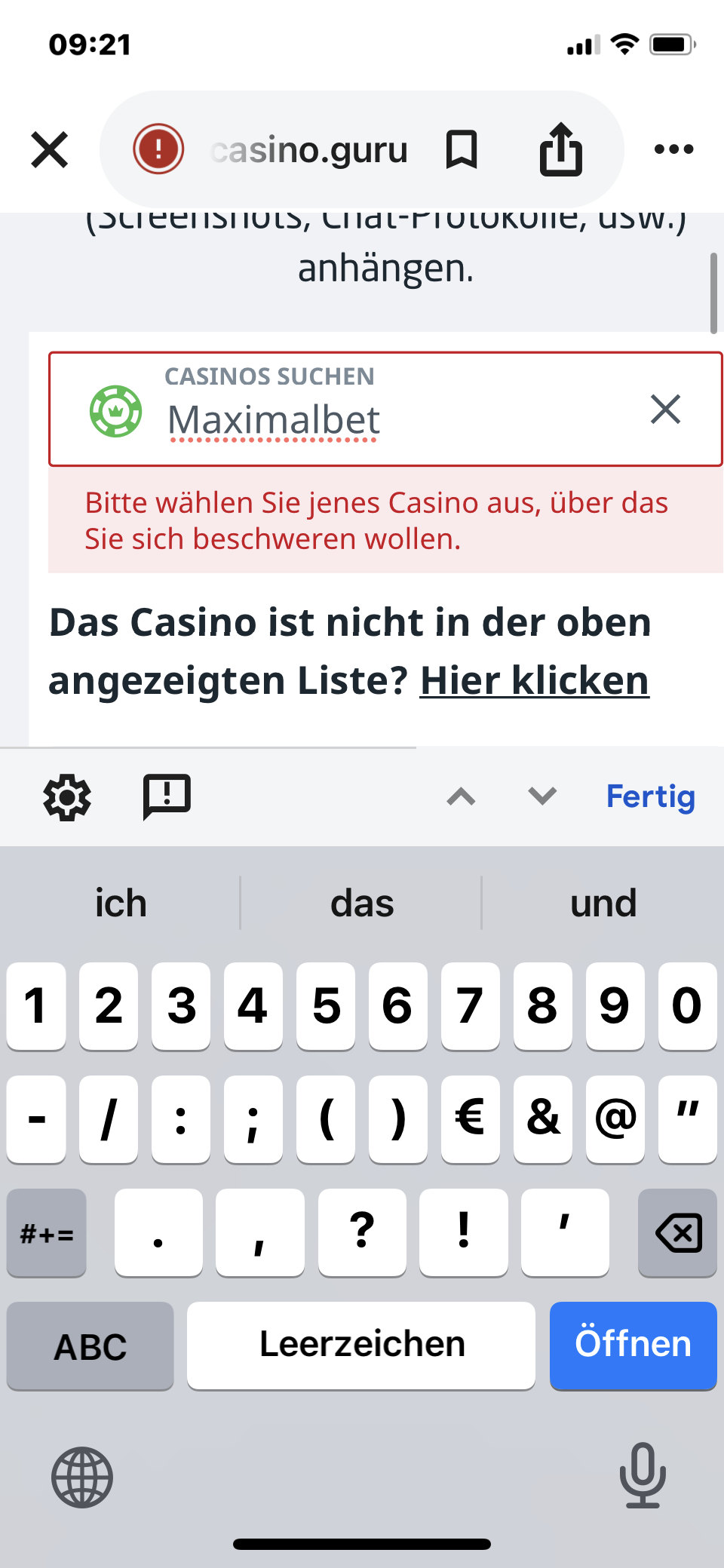
Task: Open the site security warning icon
Action: coord(158,149)
